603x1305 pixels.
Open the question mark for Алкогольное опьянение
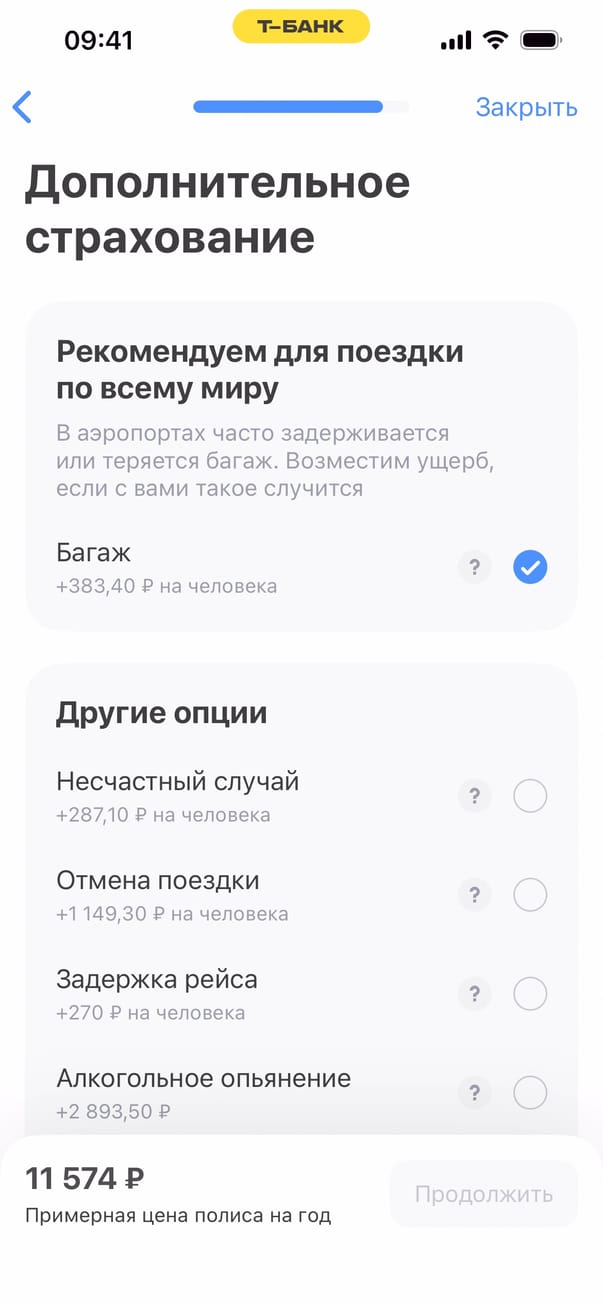[475, 1093]
